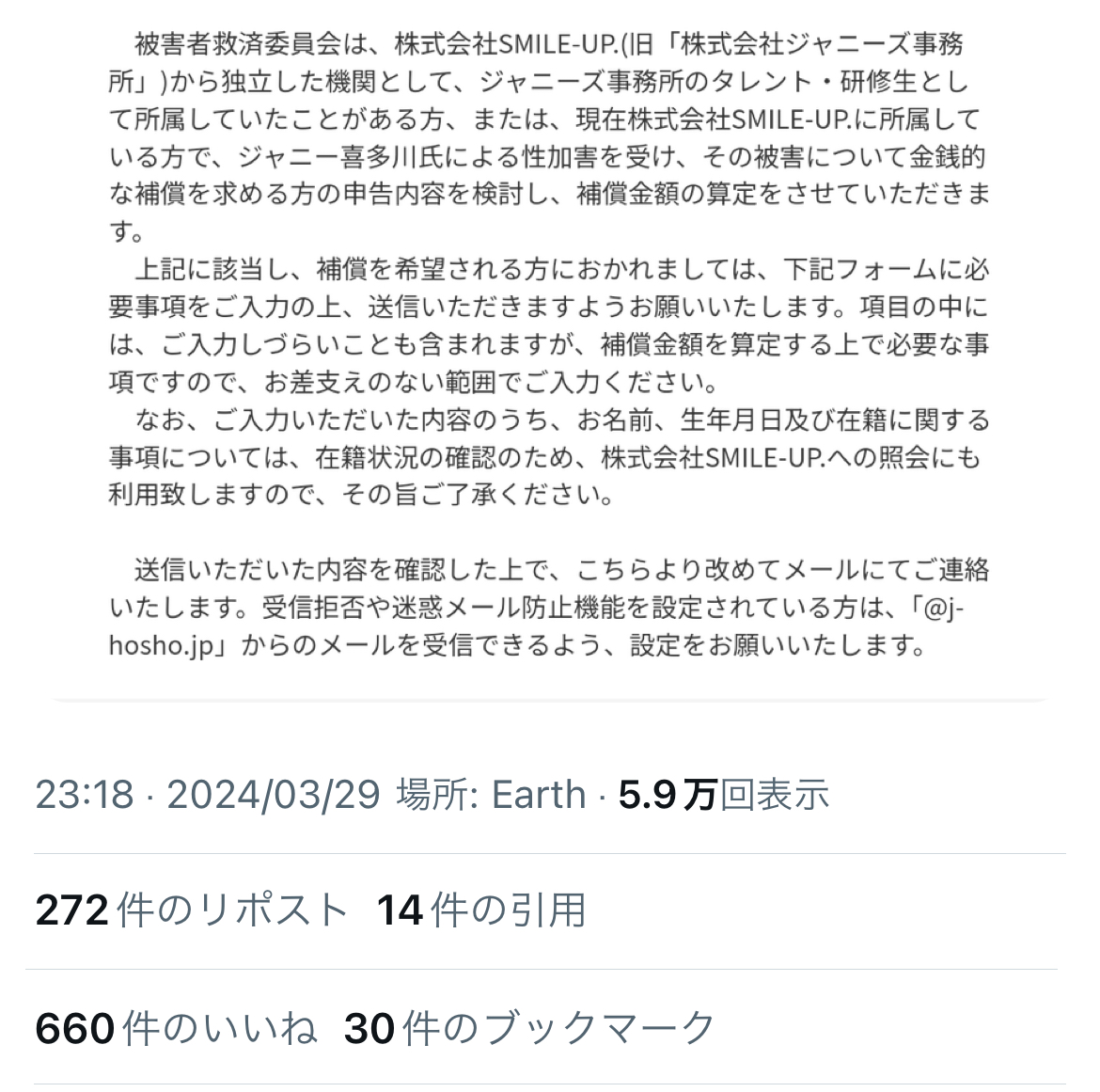Open the 14件の引用 quote posts
1100x1092 pixels.
tap(481, 910)
